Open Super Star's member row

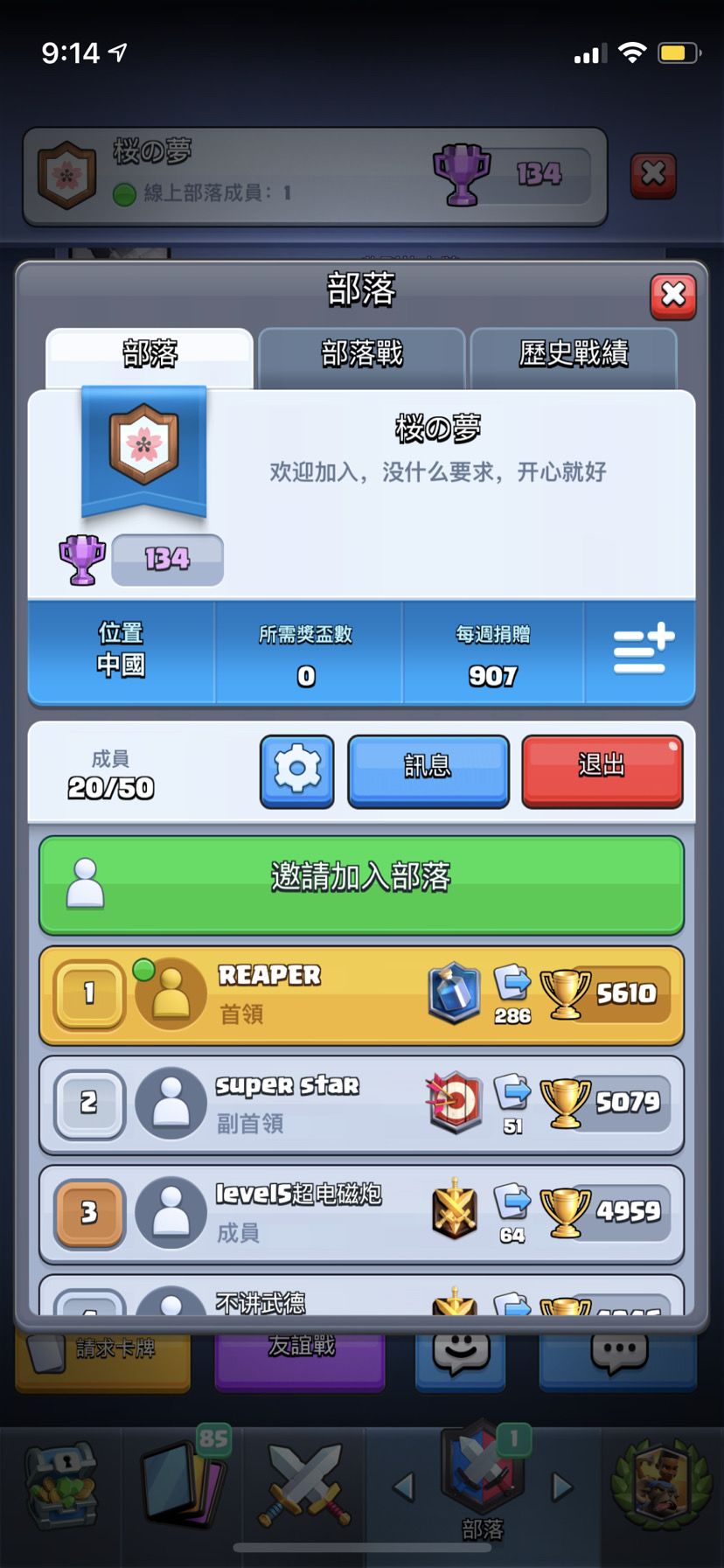(x=361, y=1105)
